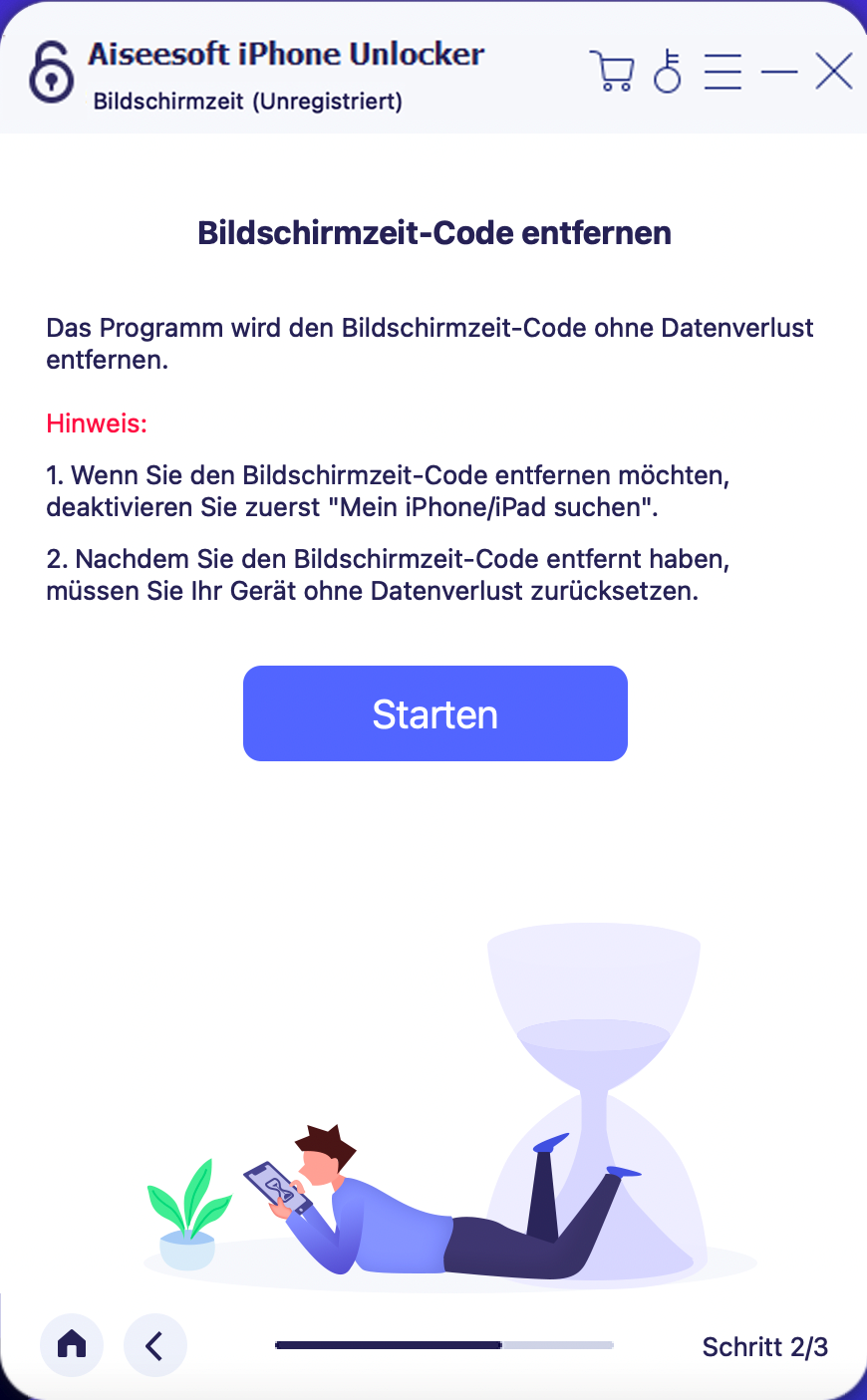Image resolution: width=867 pixels, height=1400 pixels.
Task: Tap the Starten button
Action: (x=434, y=713)
